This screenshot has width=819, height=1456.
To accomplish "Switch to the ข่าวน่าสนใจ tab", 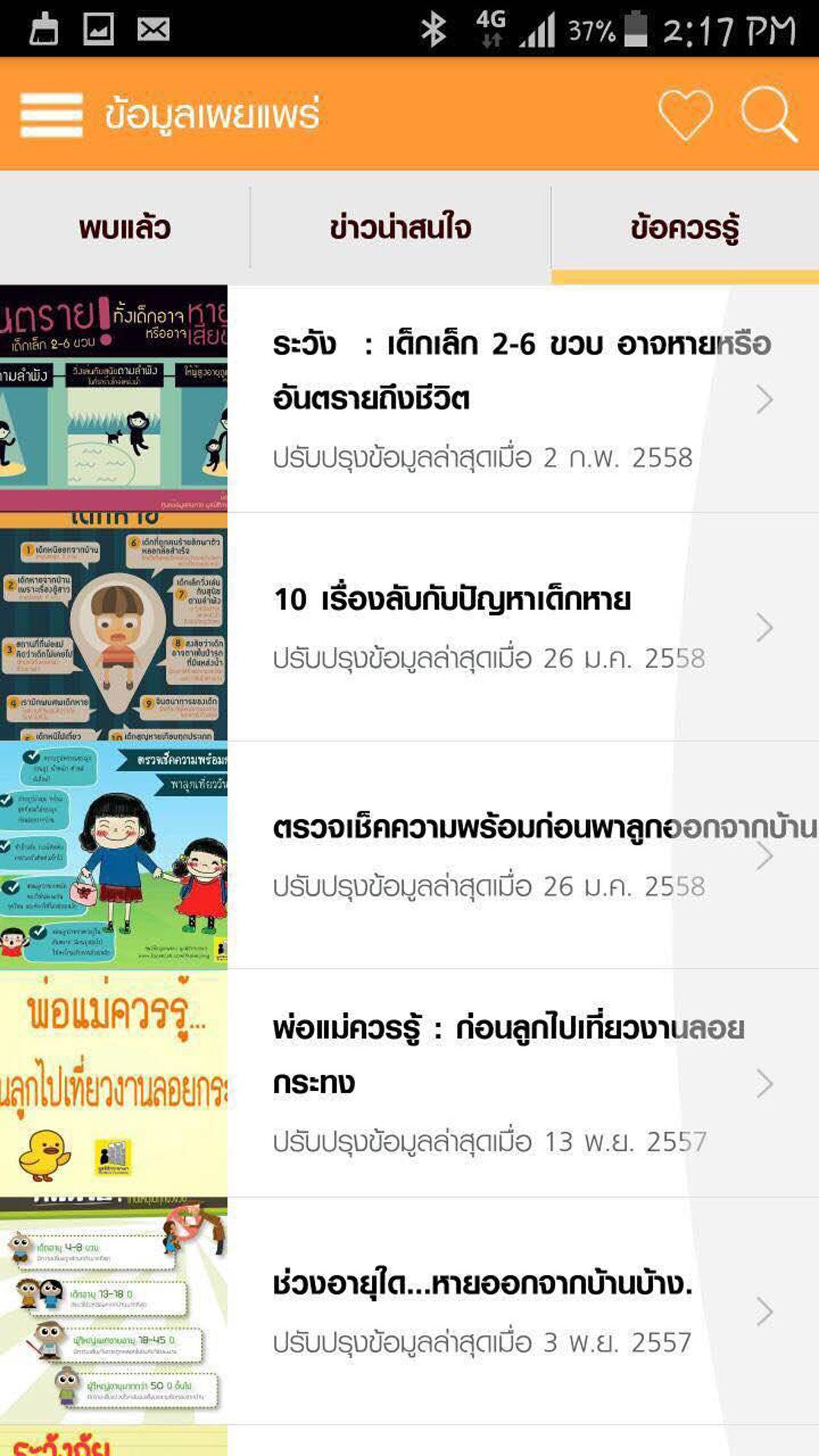I will pyautogui.click(x=401, y=228).
